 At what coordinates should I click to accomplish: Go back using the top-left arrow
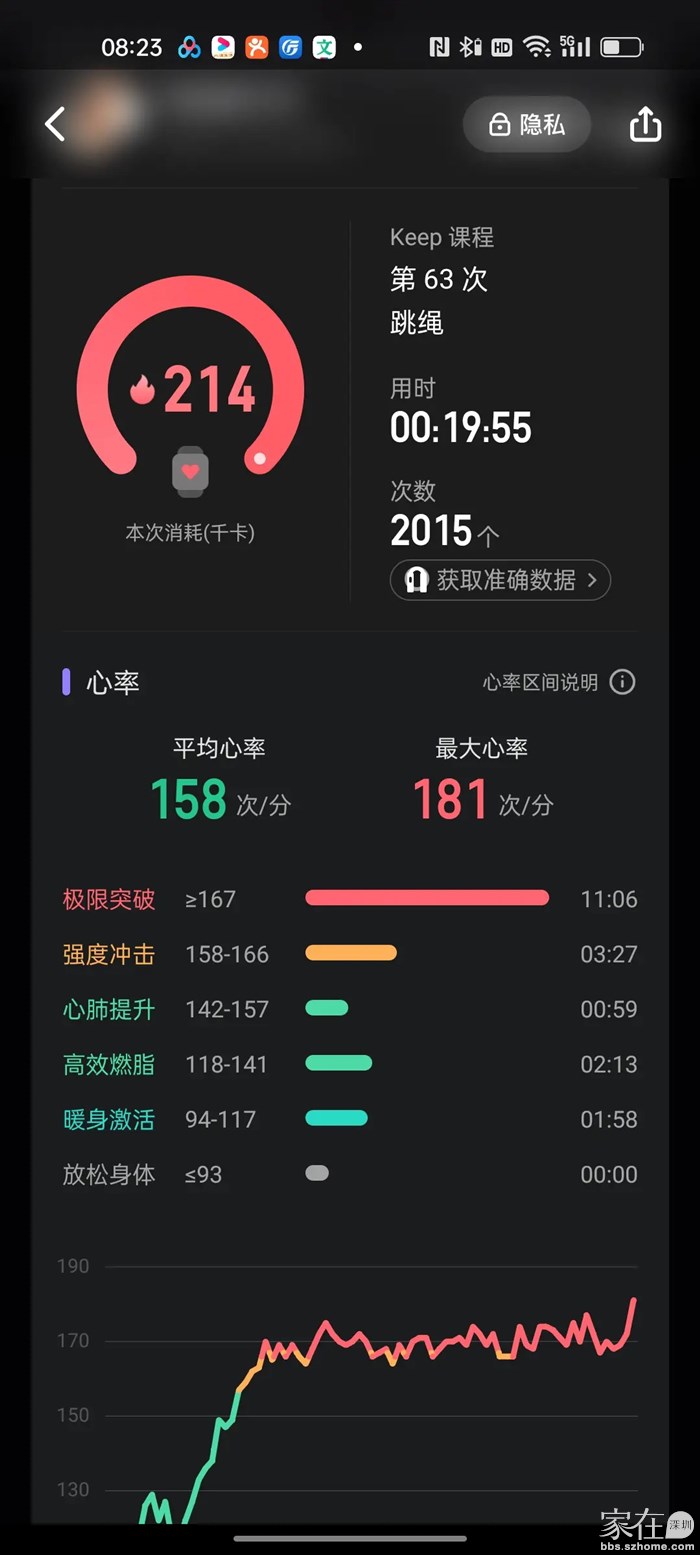[55, 124]
